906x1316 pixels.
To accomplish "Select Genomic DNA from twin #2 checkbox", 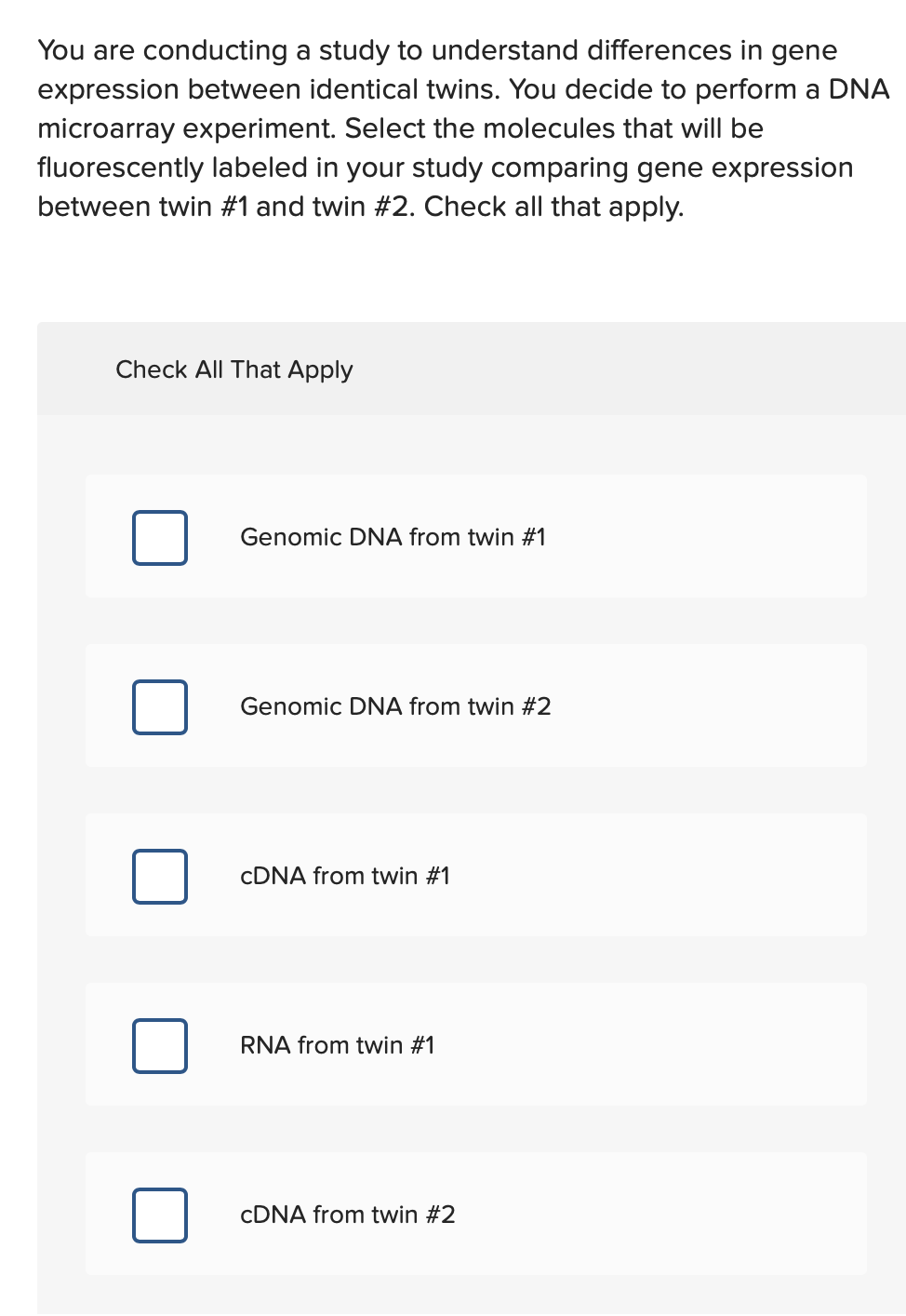I will pyautogui.click(x=160, y=707).
